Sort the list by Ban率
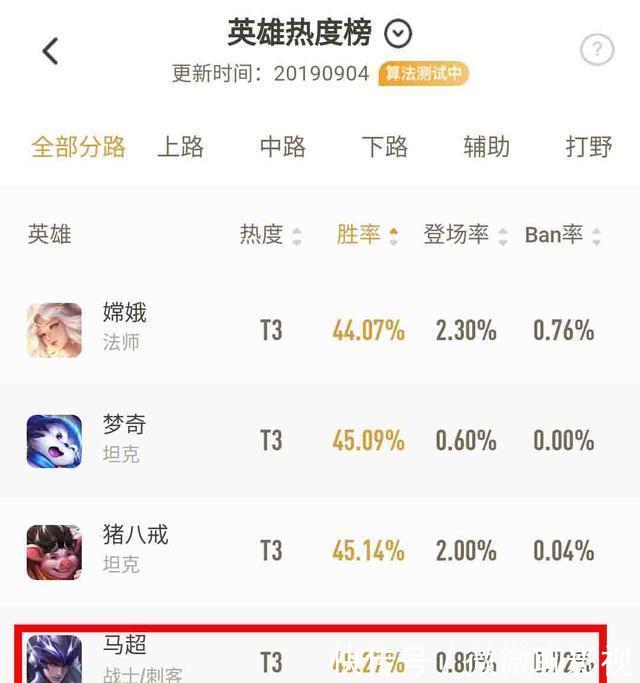The height and width of the screenshot is (683, 640). click(563, 235)
